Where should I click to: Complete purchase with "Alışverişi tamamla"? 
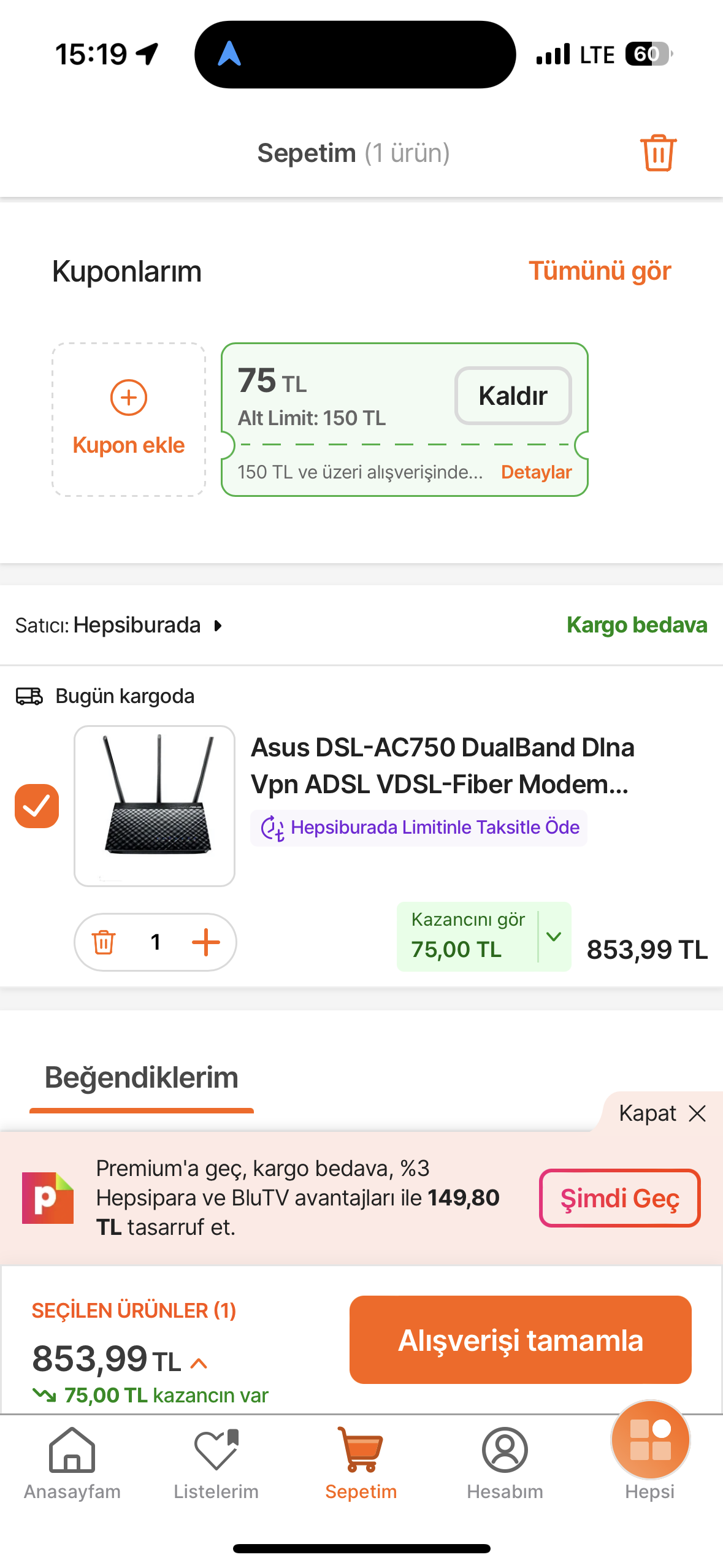tap(520, 1340)
